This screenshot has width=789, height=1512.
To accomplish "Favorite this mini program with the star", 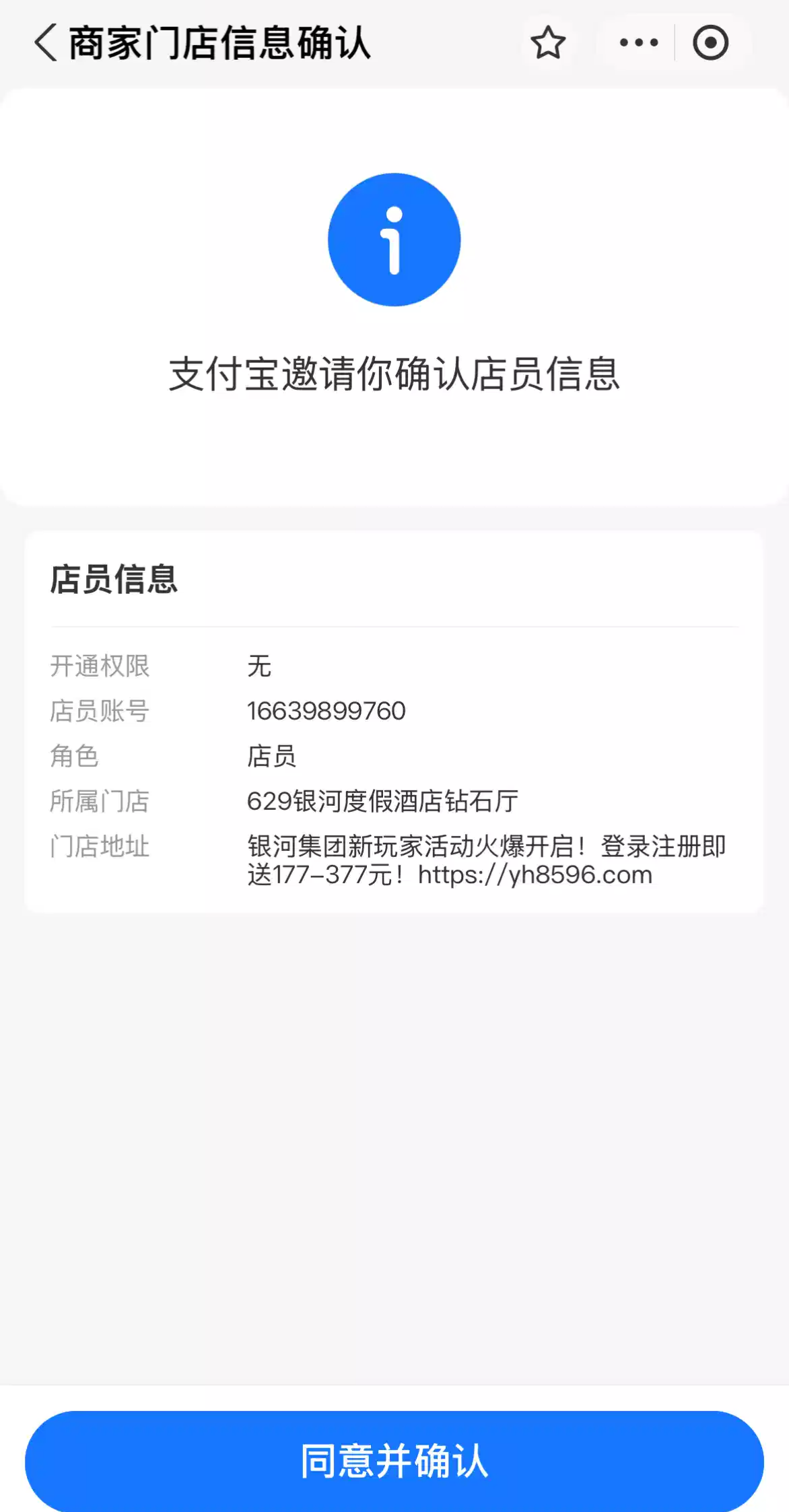I will 548,43.
